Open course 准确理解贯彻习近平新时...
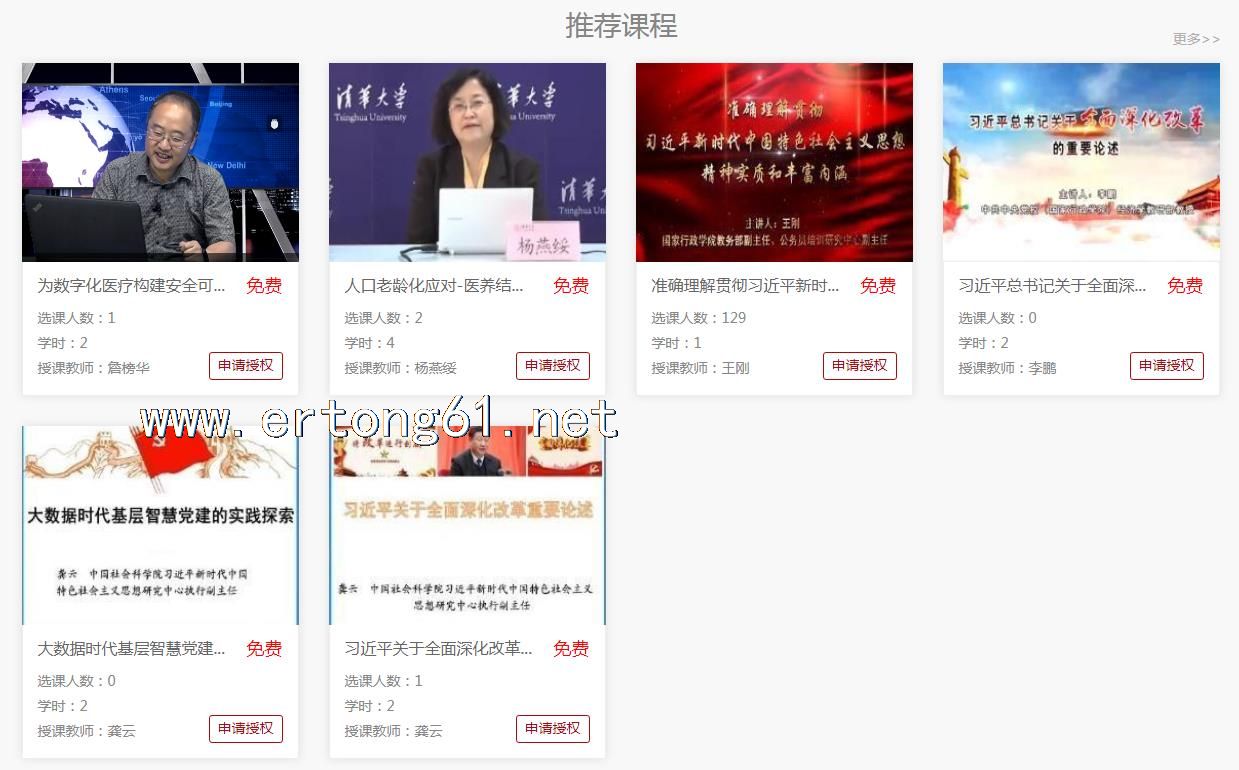1239x770 pixels. point(745,286)
